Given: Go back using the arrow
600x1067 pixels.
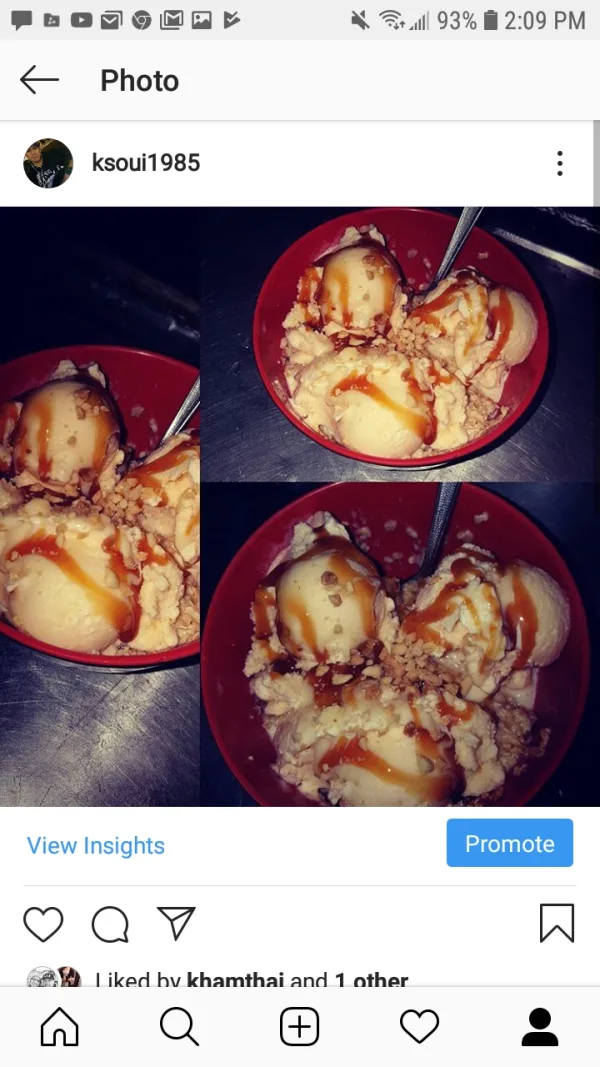Looking at the screenshot, I should [x=40, y=80].
